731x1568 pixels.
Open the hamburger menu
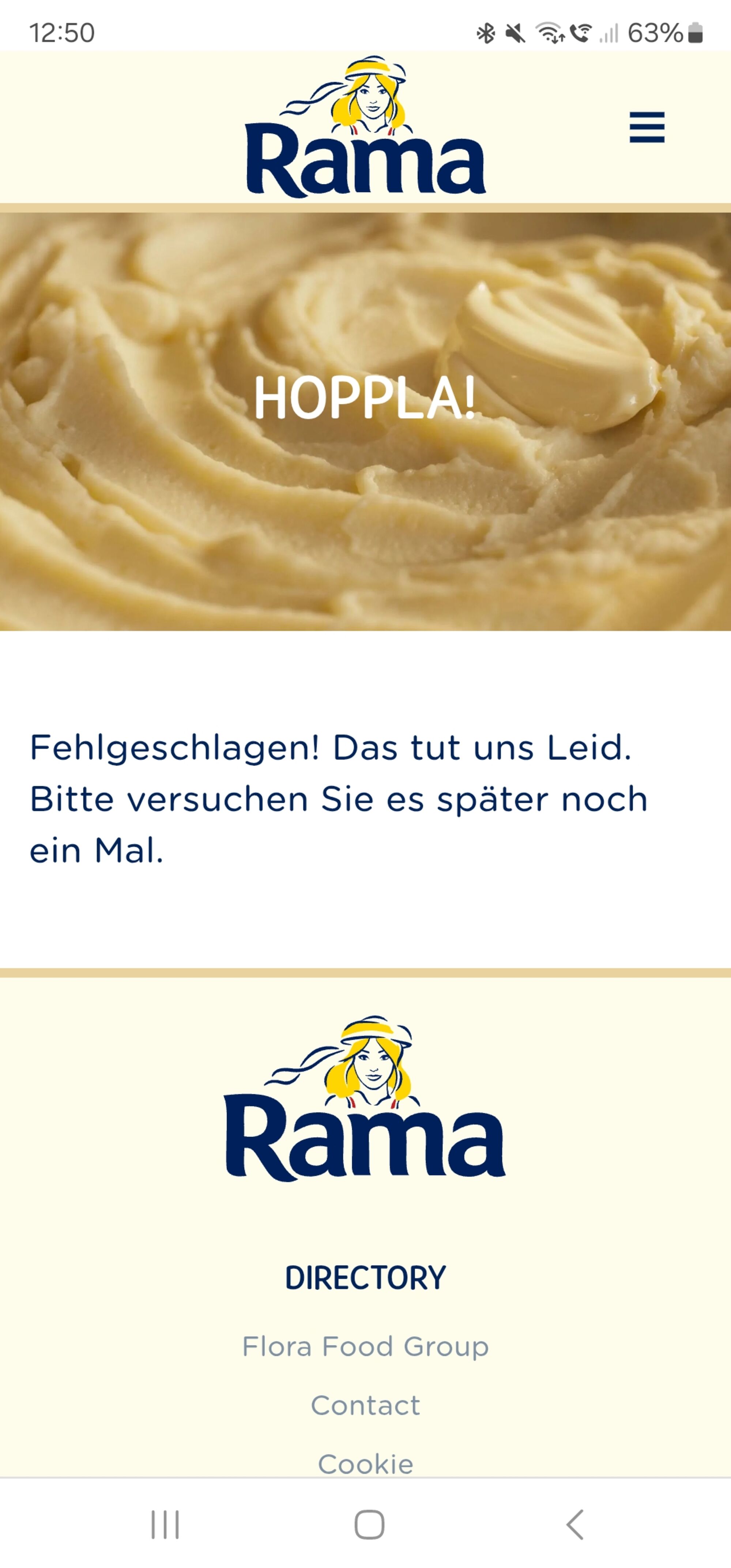pyautogui.click(x=647, y=127)
